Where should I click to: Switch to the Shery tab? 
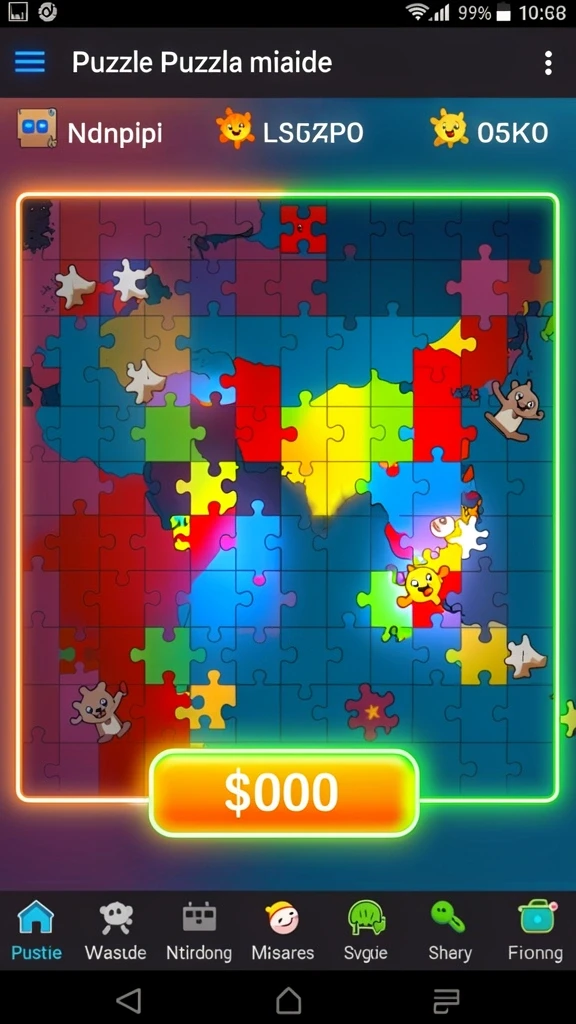449,930
